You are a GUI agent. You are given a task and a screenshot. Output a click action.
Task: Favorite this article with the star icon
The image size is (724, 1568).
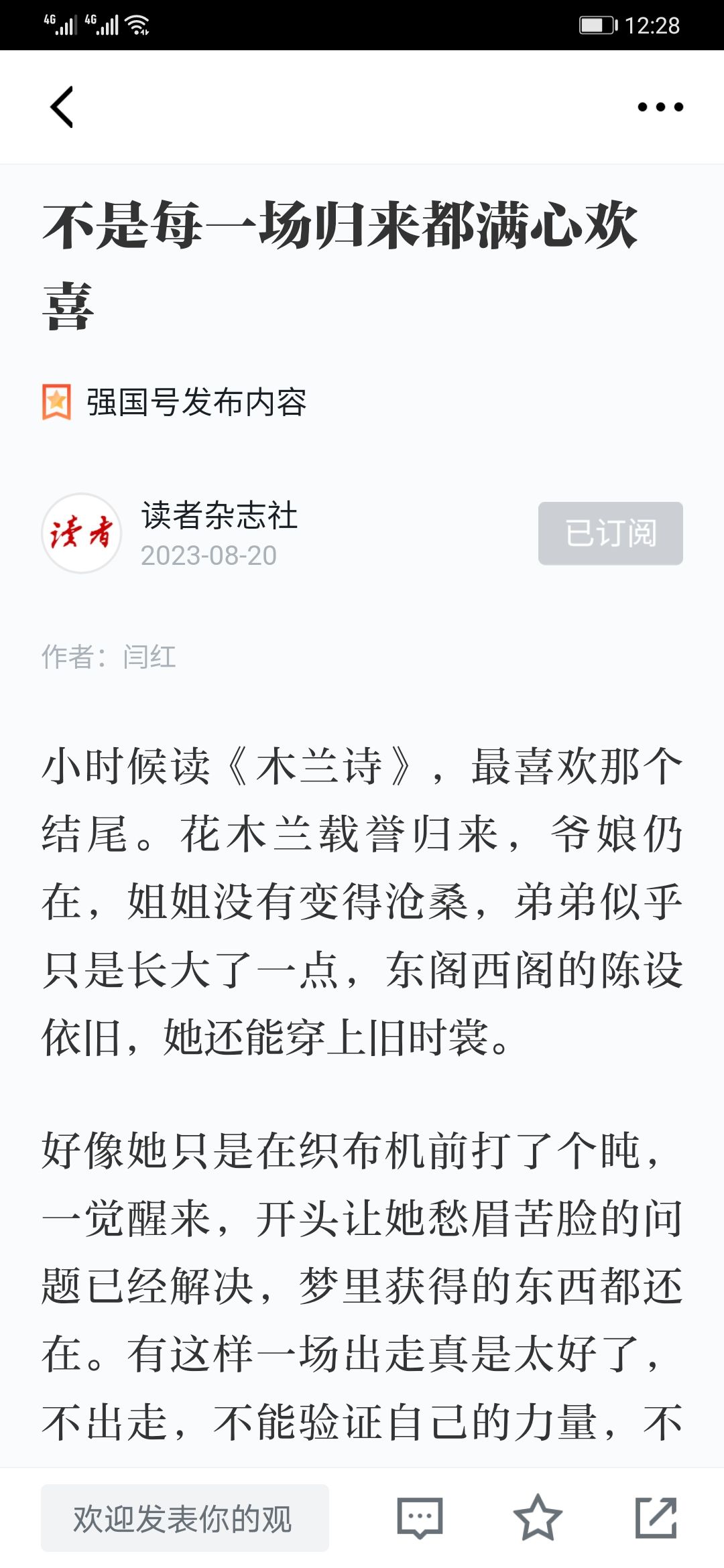[x=538, y=1518]
